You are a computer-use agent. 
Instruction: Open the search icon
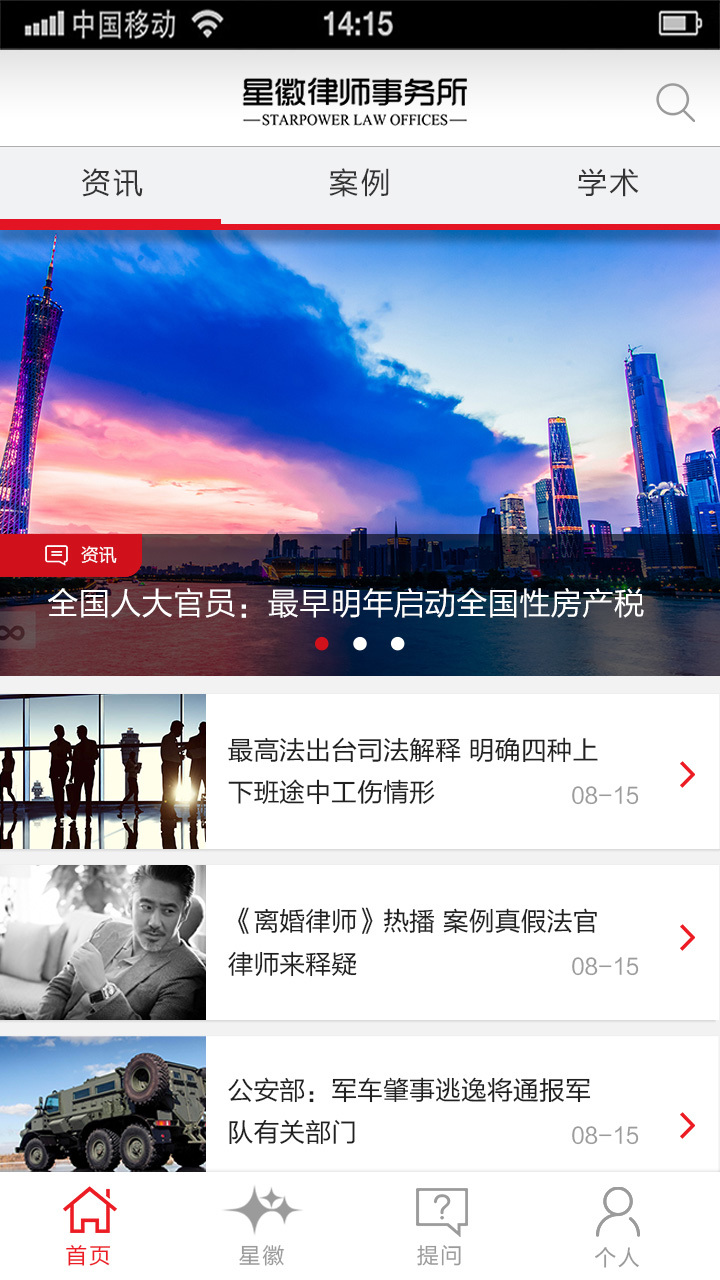pos(675,103)
